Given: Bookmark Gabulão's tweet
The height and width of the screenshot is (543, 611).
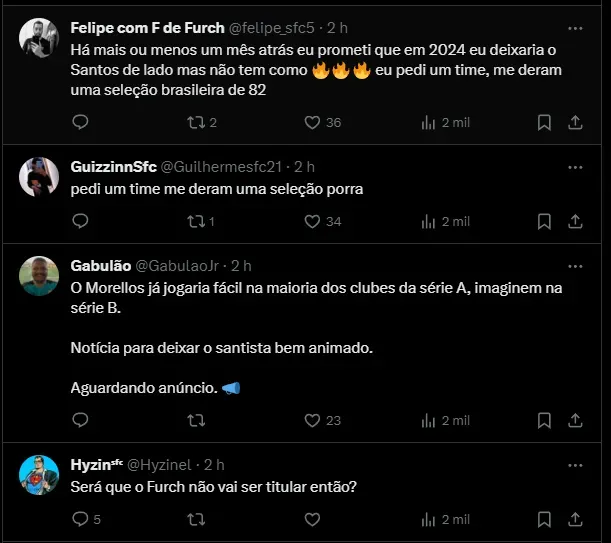Looking at the screenshot, I should tap(544, 420).
